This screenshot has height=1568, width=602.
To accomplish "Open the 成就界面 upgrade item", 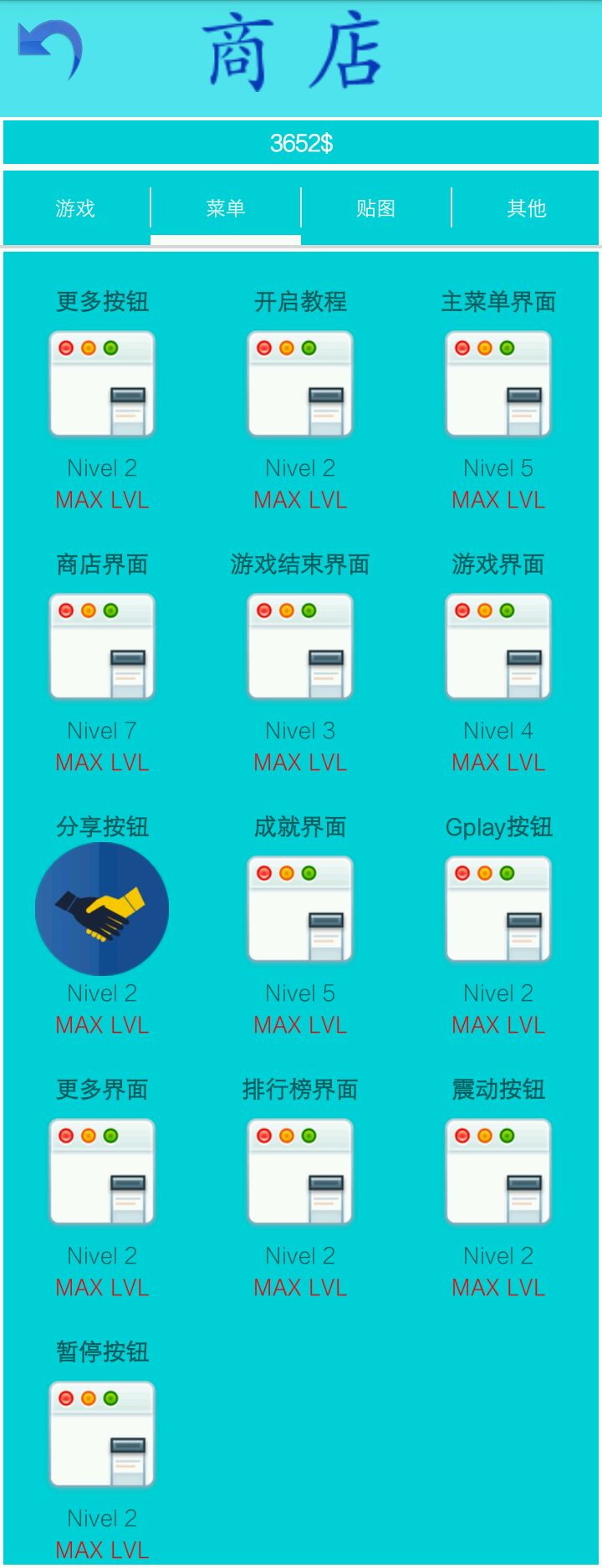I will coord(300,910).
